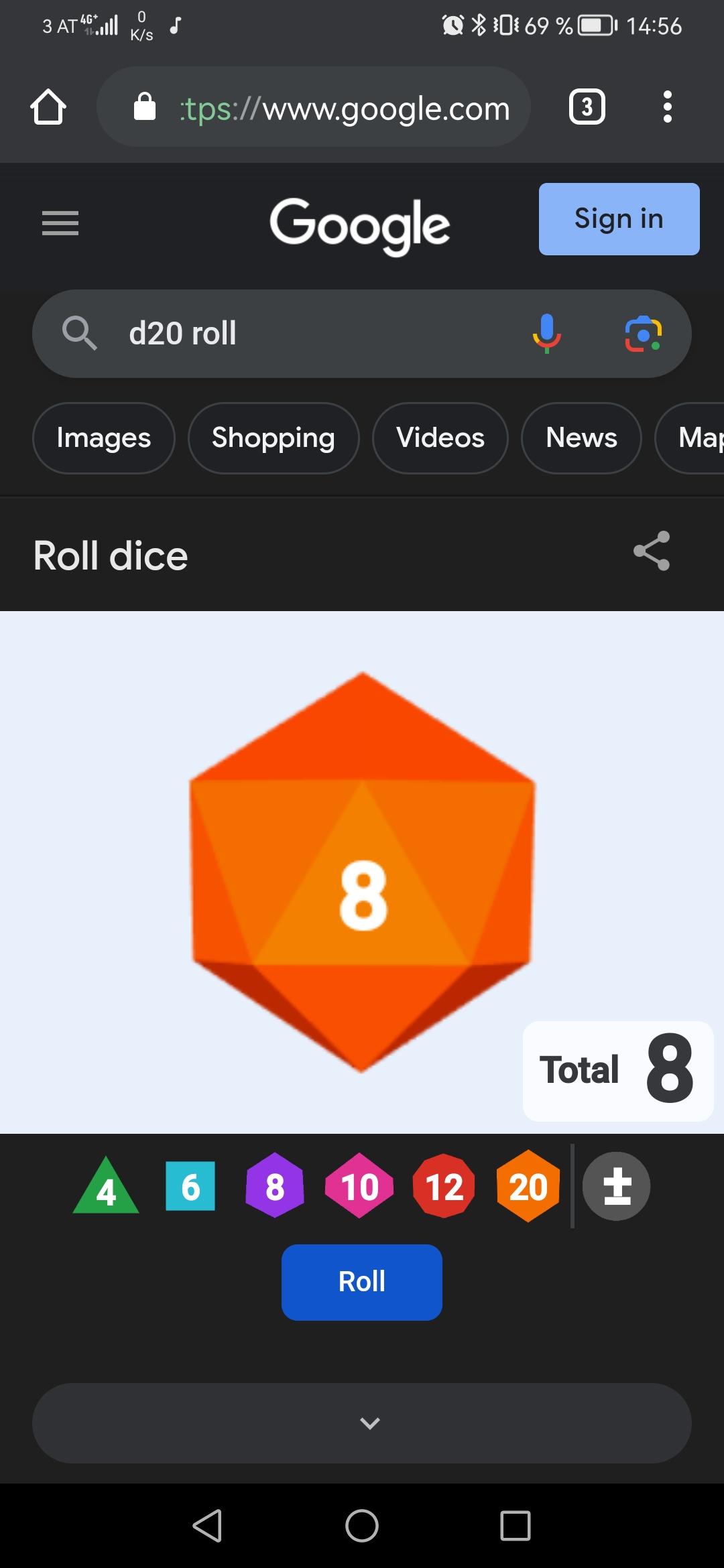Viewport: 724px width, 1568px height.
Task: Tap the google.com address bar
Action: pos(314,107)
